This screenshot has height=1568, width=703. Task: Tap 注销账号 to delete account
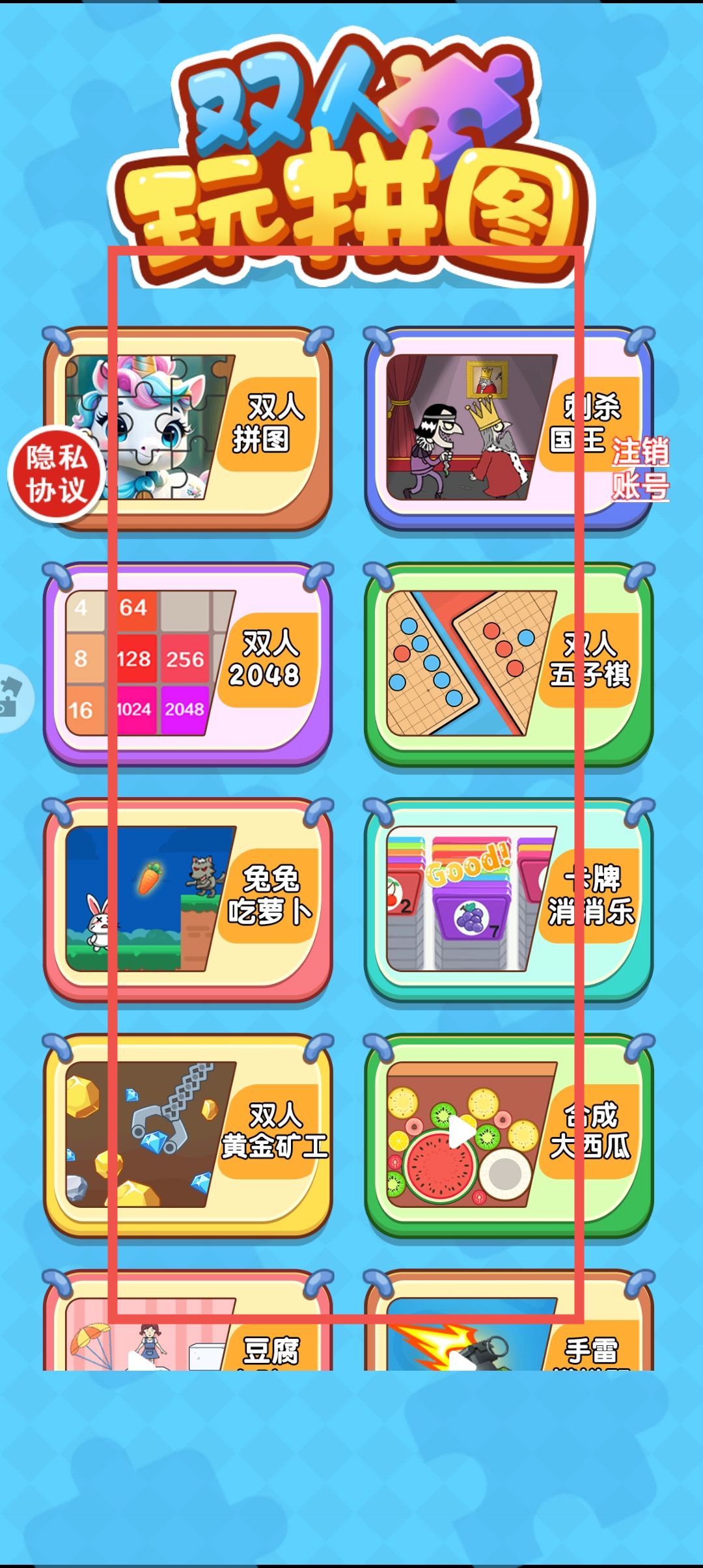(641, 469)
